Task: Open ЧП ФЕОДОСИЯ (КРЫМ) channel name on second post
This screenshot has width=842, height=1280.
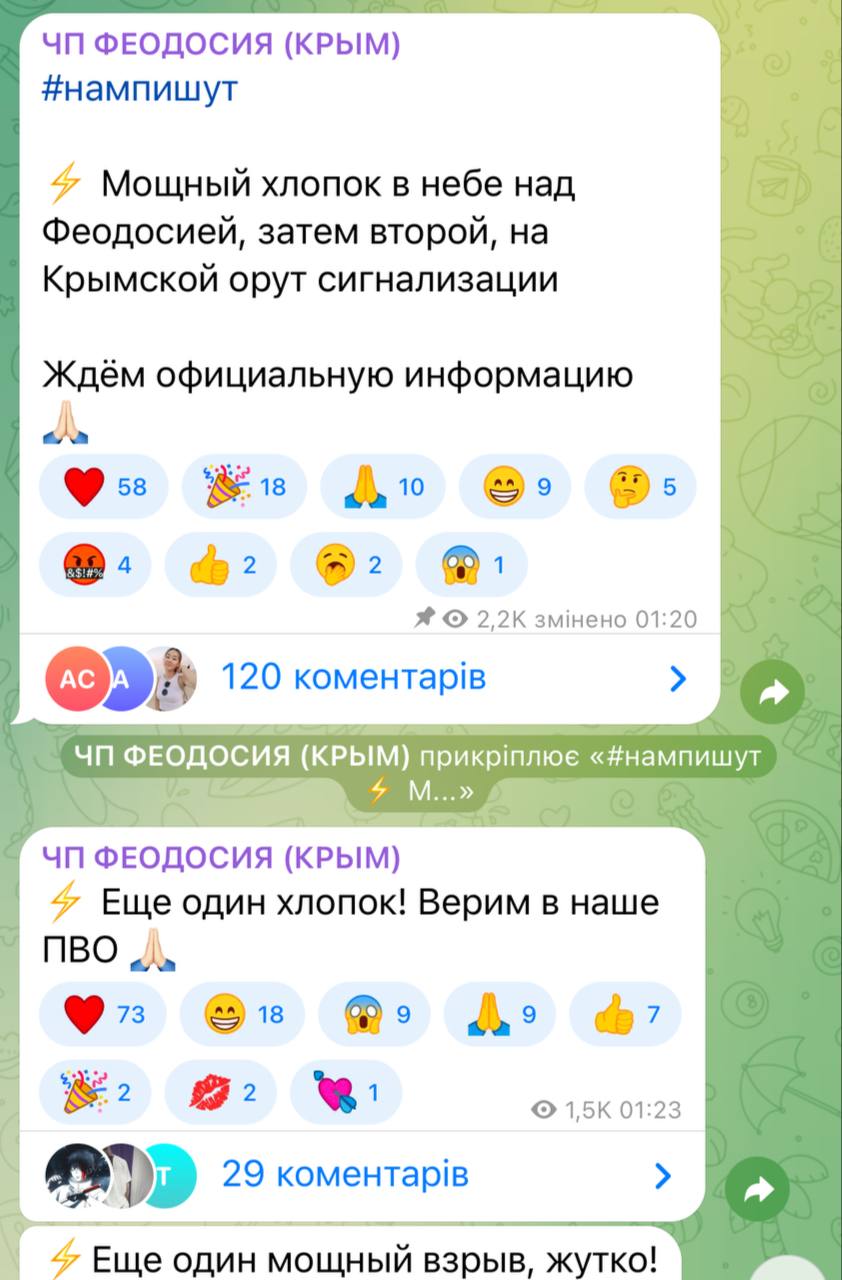Action: click(220, 858)
